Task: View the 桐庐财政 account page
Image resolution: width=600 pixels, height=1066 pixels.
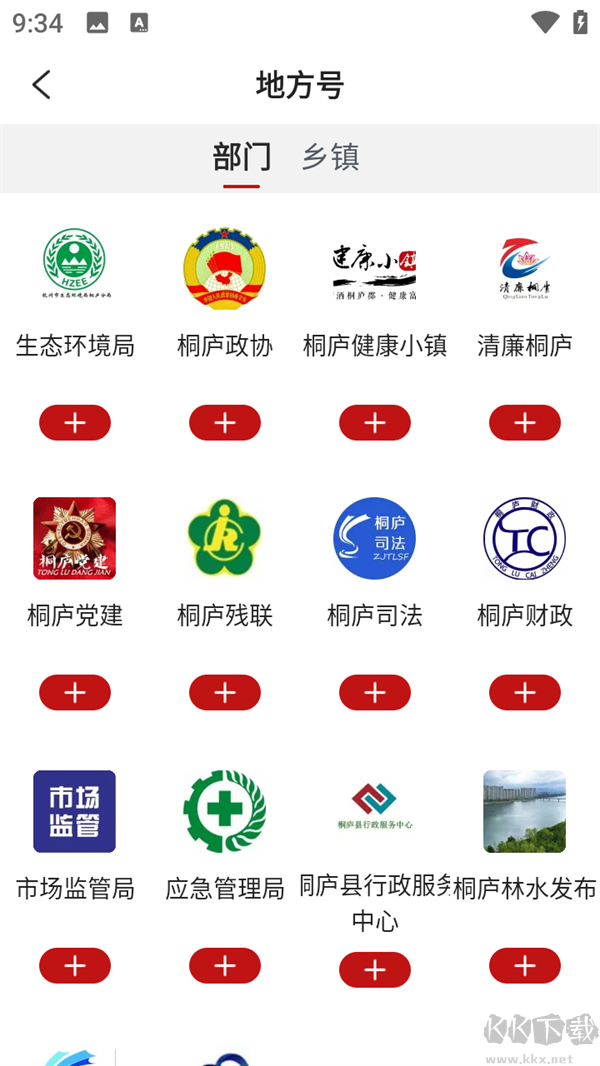Action: pos(524,539)
